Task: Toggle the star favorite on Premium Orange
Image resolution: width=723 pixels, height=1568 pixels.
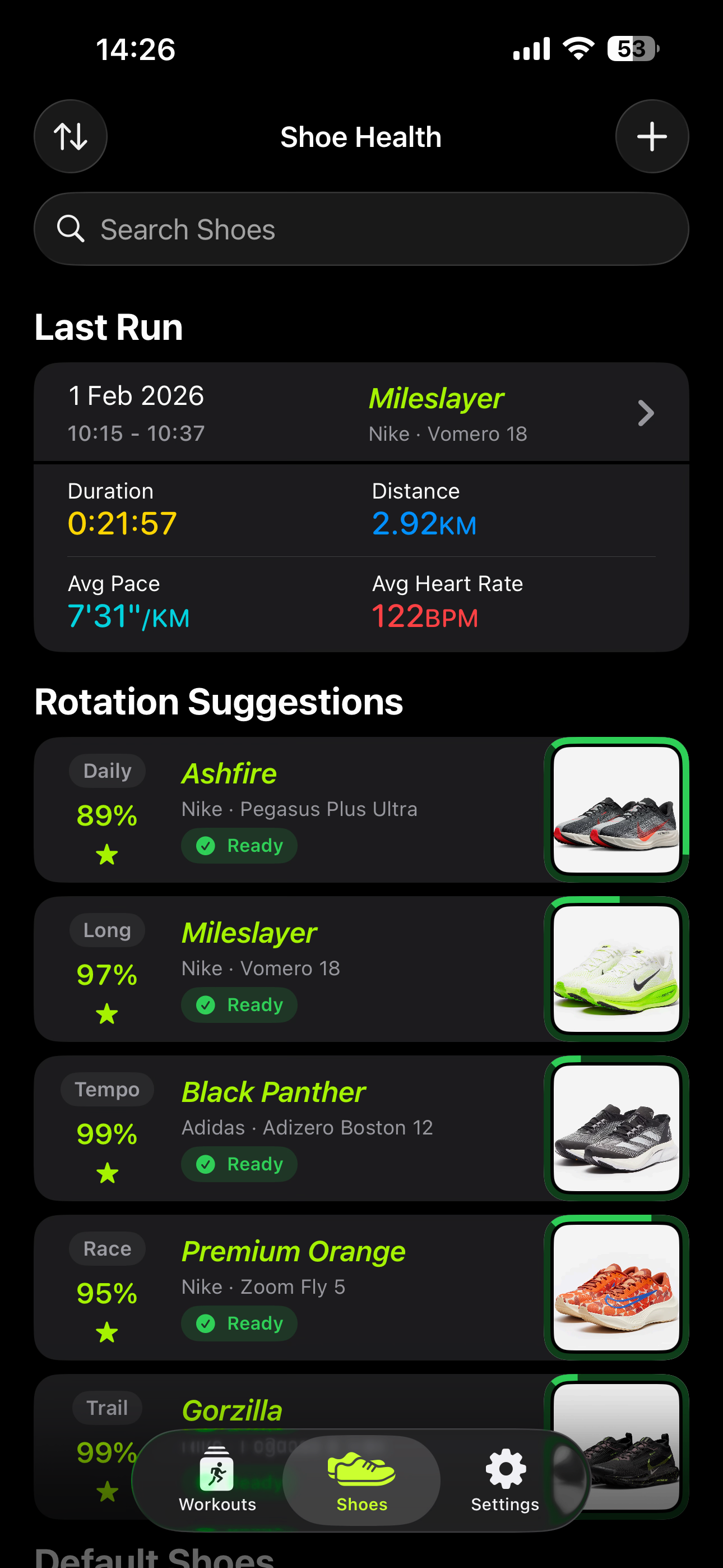Action: (106, 1332)
